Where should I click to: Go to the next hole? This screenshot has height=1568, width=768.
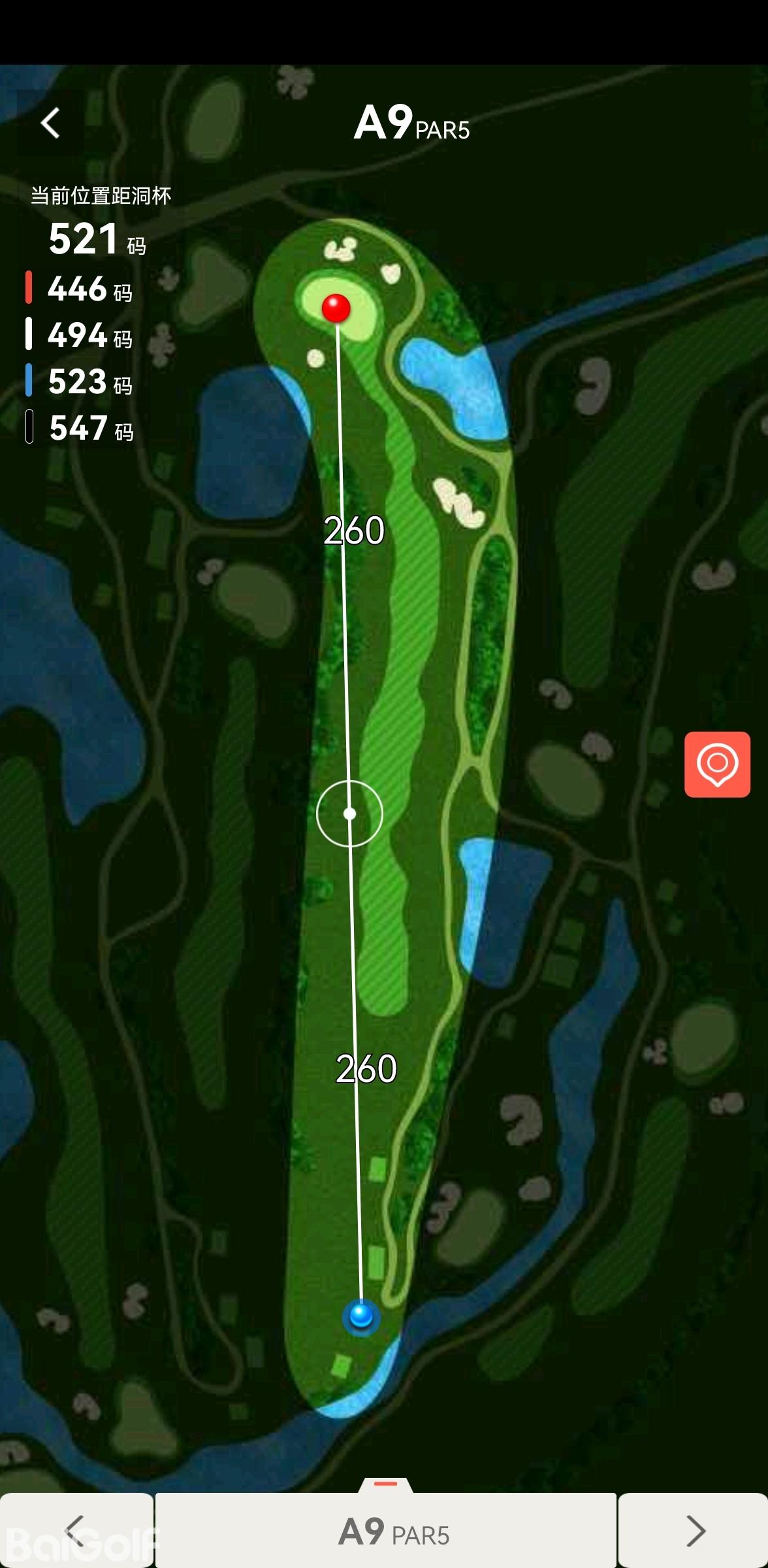tap(694, 1530)
